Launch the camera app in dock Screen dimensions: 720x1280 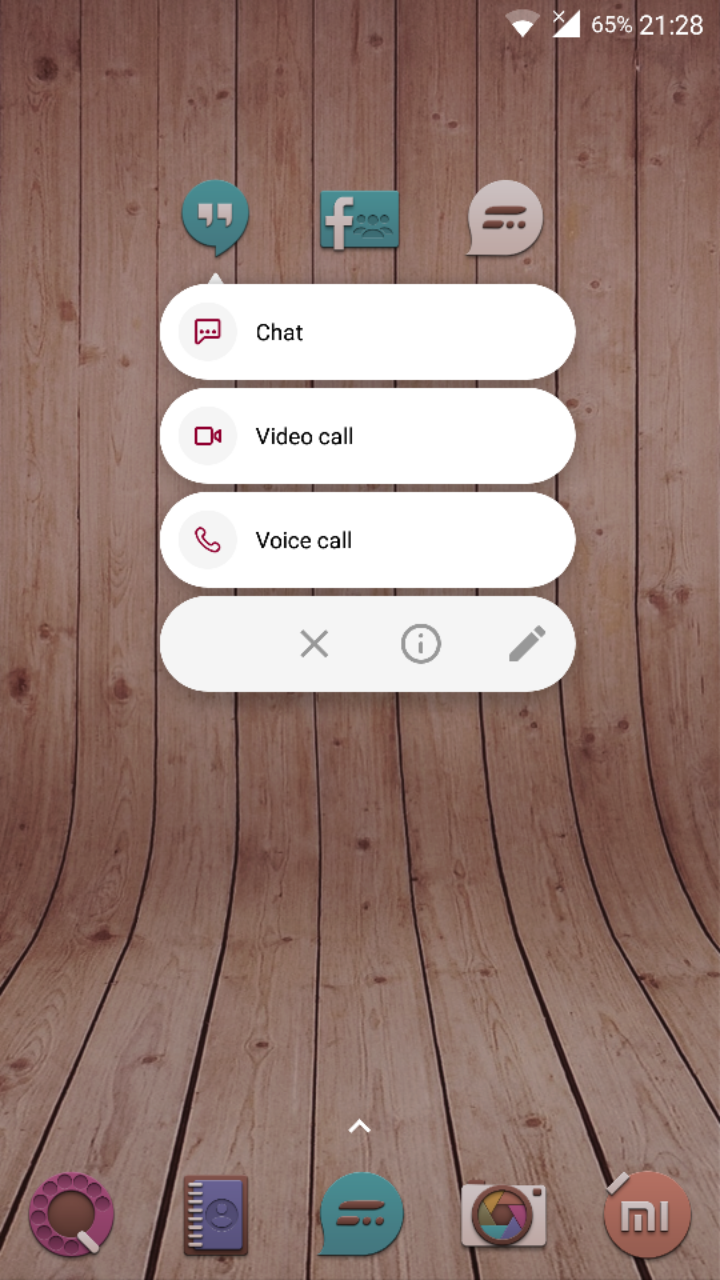[x=503, y=1214]
